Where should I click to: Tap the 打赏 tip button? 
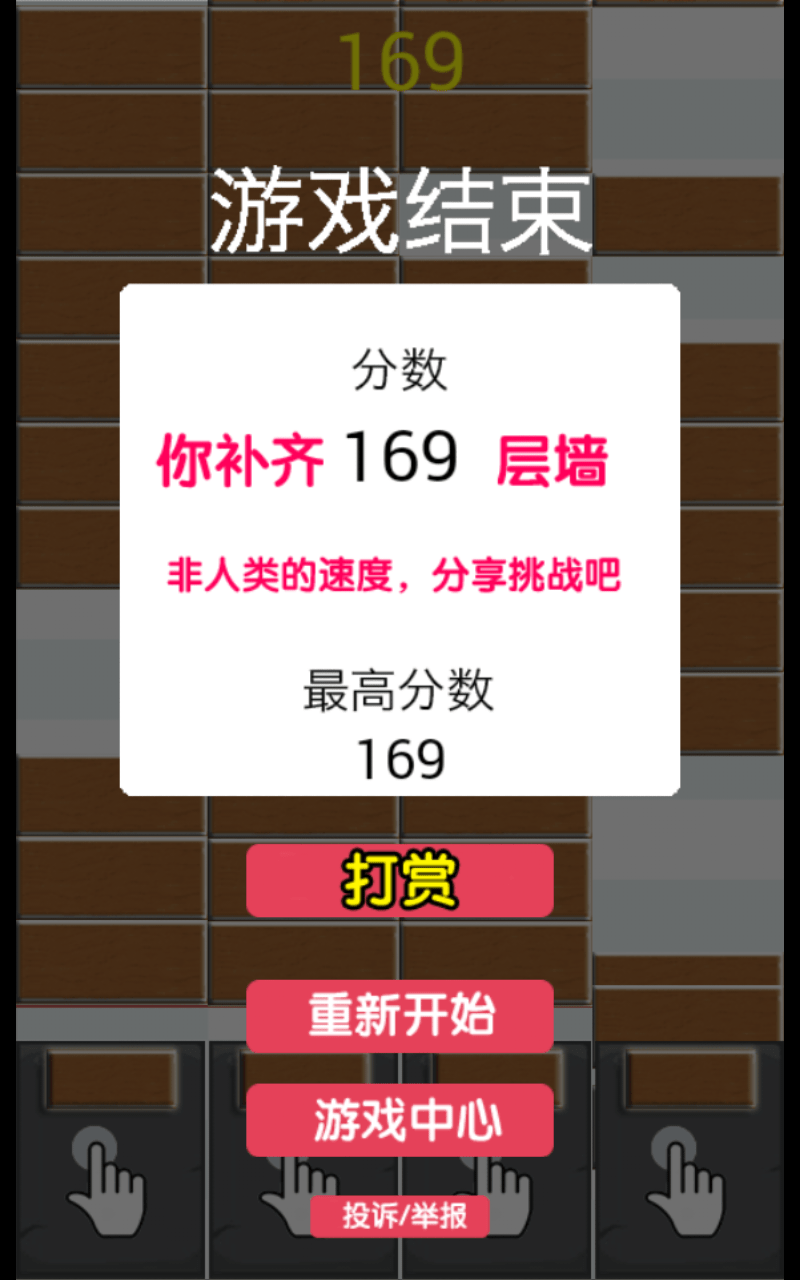click(x=400, y=881)
